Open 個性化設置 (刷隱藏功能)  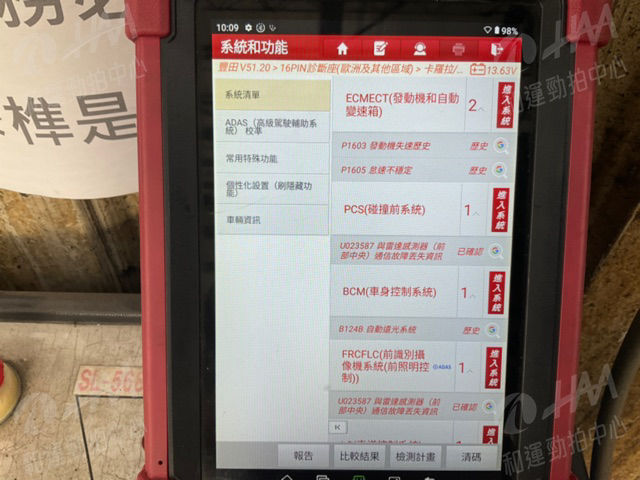pyautogui.click(x=270, y=188)
